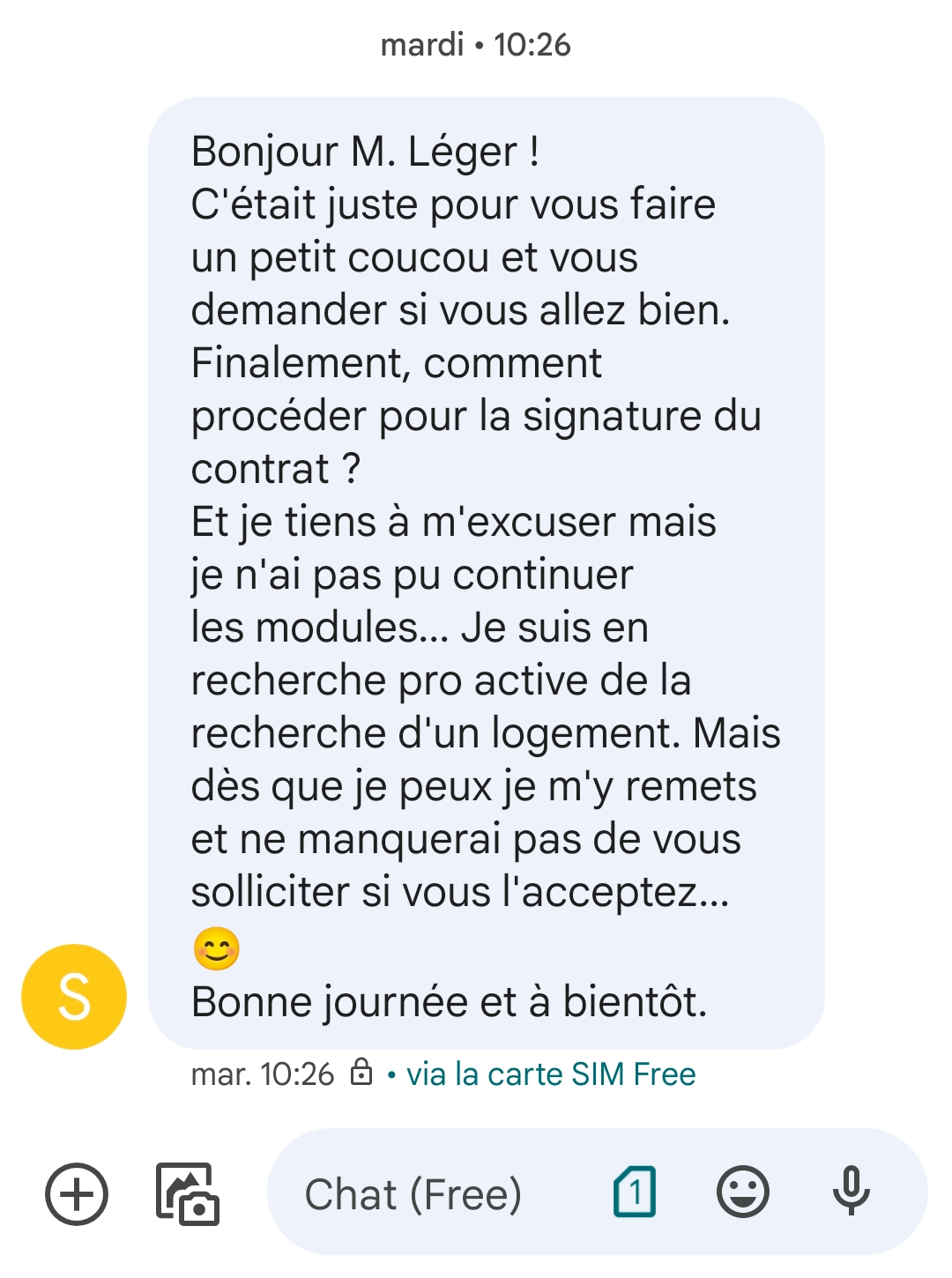Viewport: 952px width, 1278px height.
Task: Open the sender's yellow S avatar
Action: coord(74,997)
